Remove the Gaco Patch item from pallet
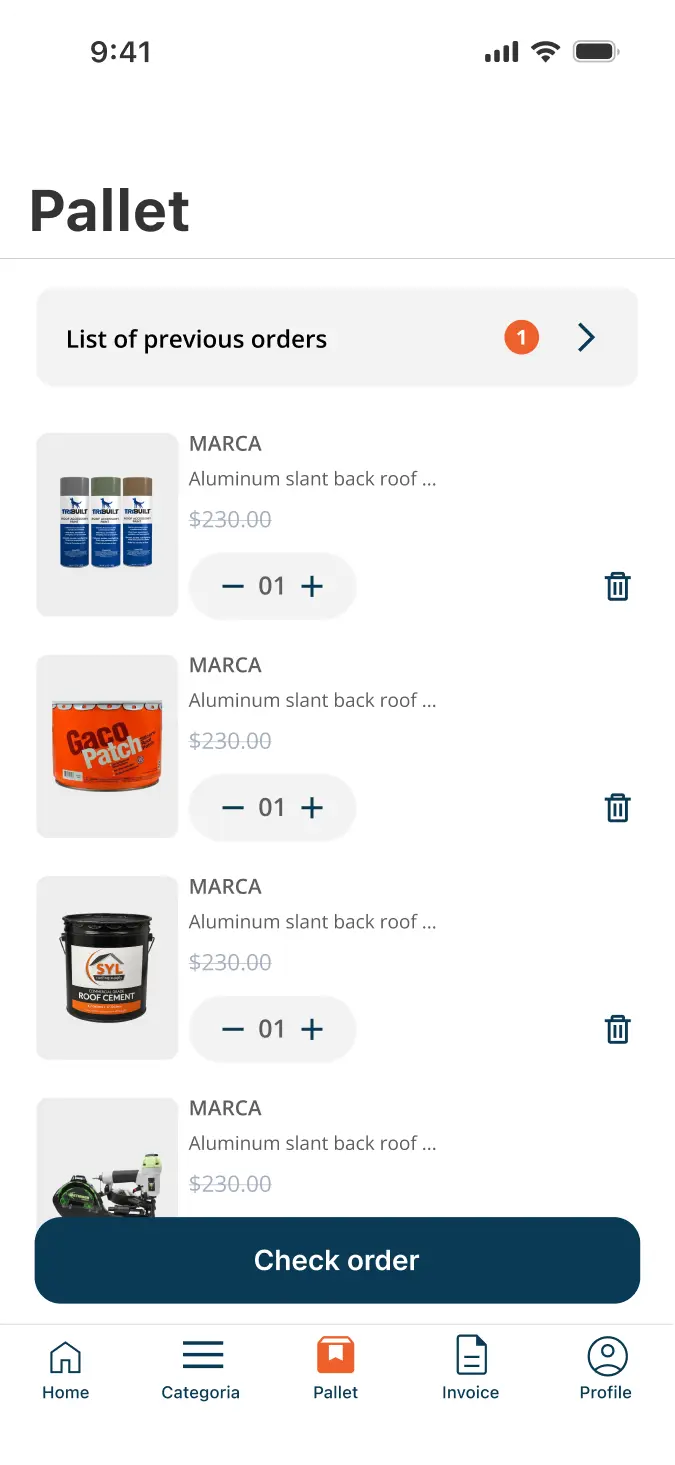This screenshot has width=675, height=1465. [x=618, y=807]
